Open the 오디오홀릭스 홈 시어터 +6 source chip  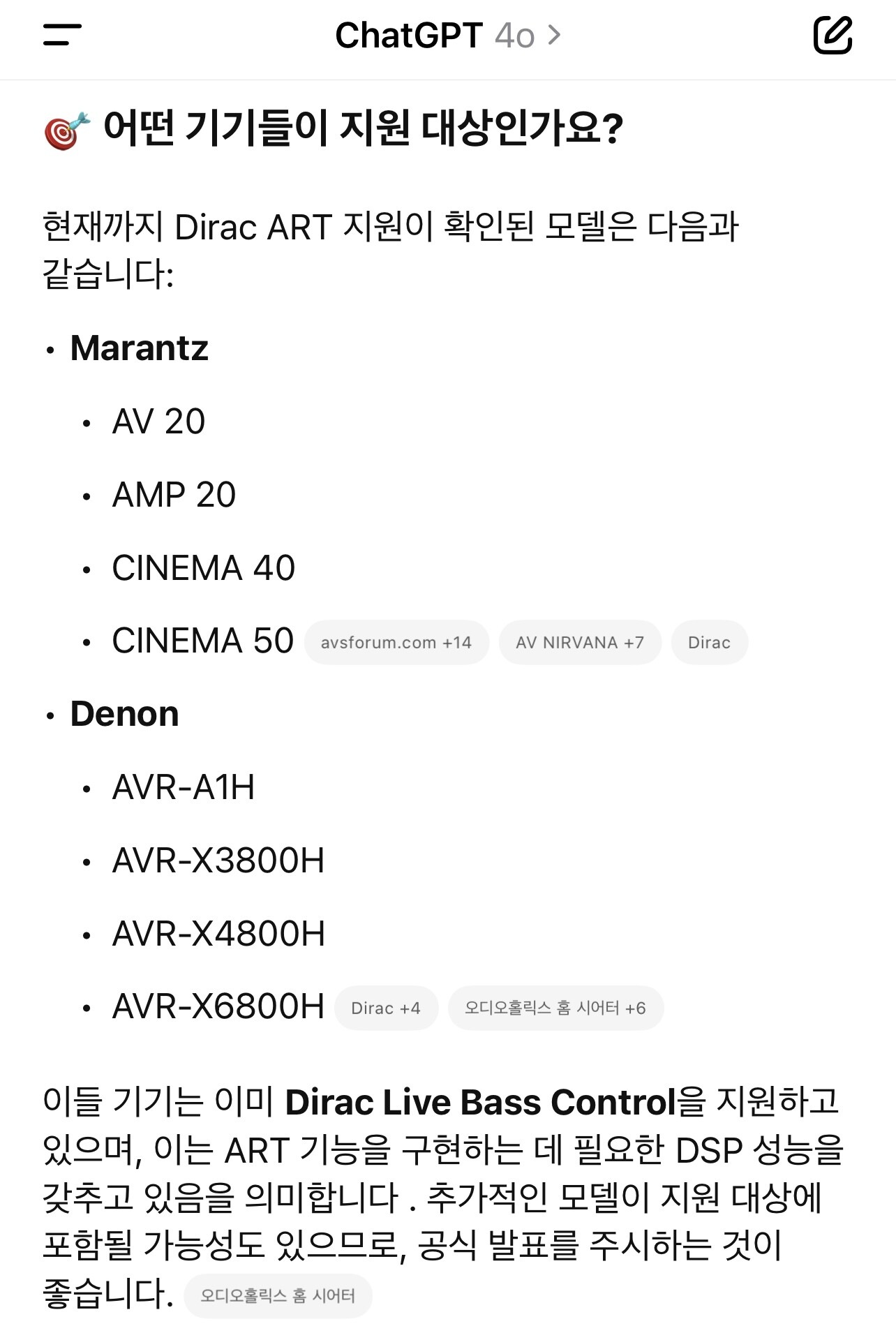pyautogui.click(x=555, y=1008)
